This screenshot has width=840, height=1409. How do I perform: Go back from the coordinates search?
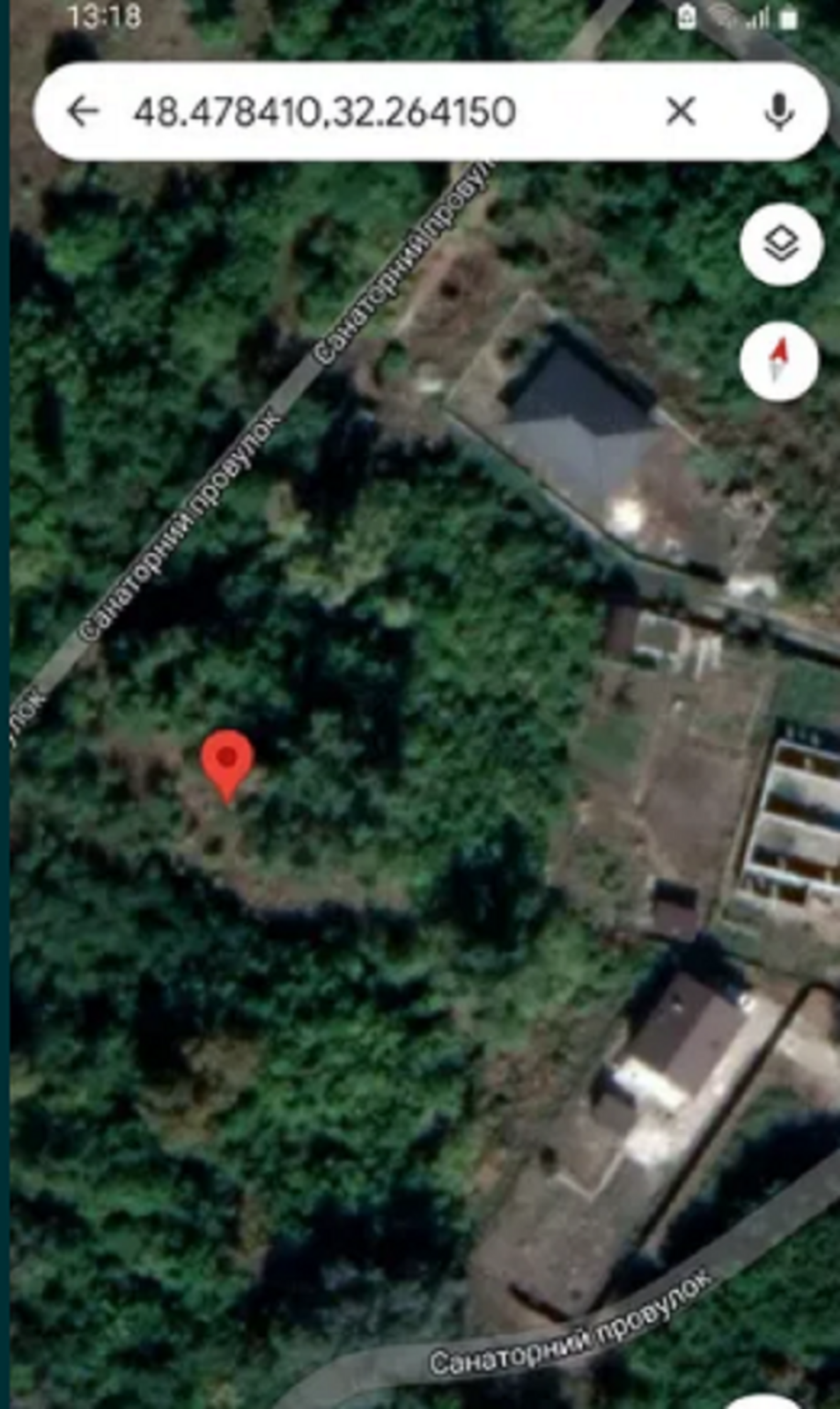83,112
